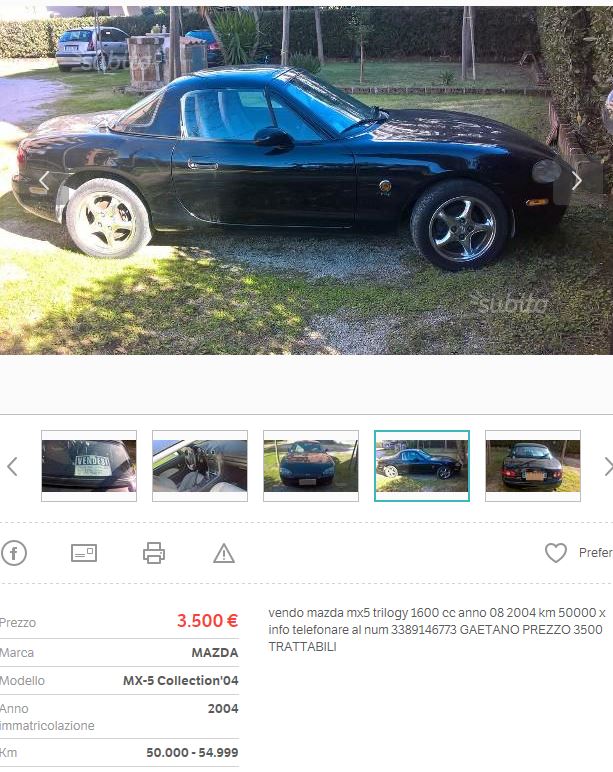Move thumbnail strip to next images
Viewport: 613px width, 772px height.
607,466
